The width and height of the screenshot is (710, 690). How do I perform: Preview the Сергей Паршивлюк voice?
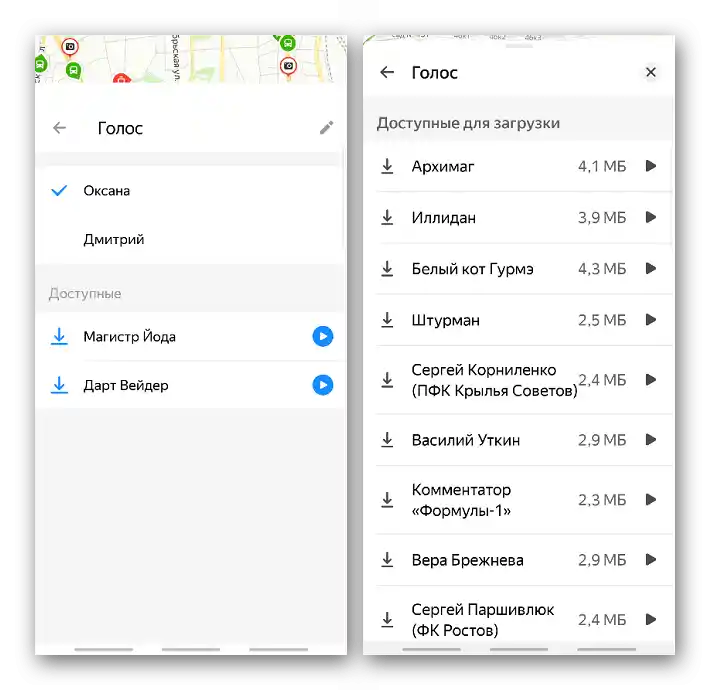click(x=651, y=620)
